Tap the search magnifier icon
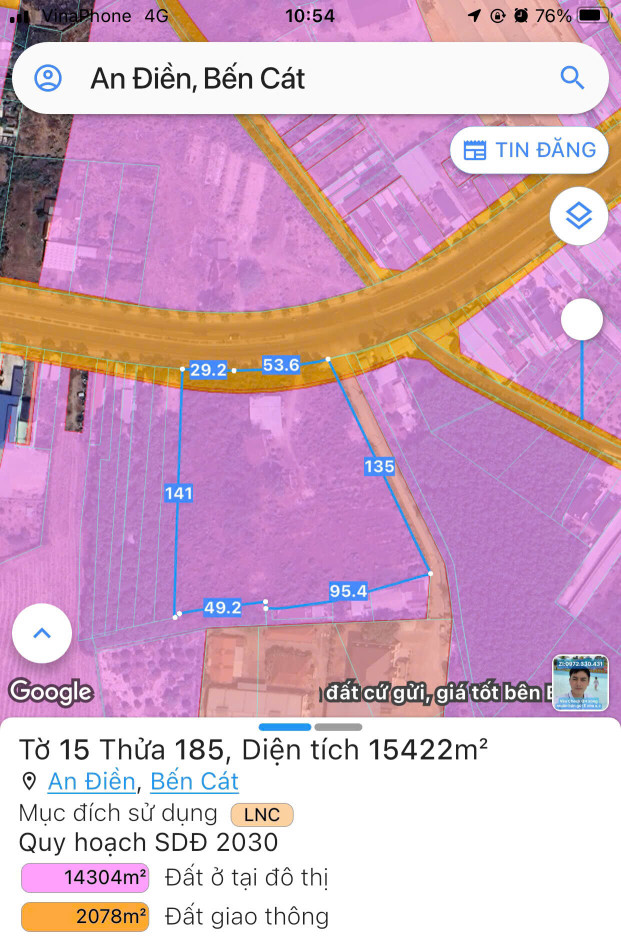The width and height of the screenshot is (621, 943). click(x=572, y=78)
